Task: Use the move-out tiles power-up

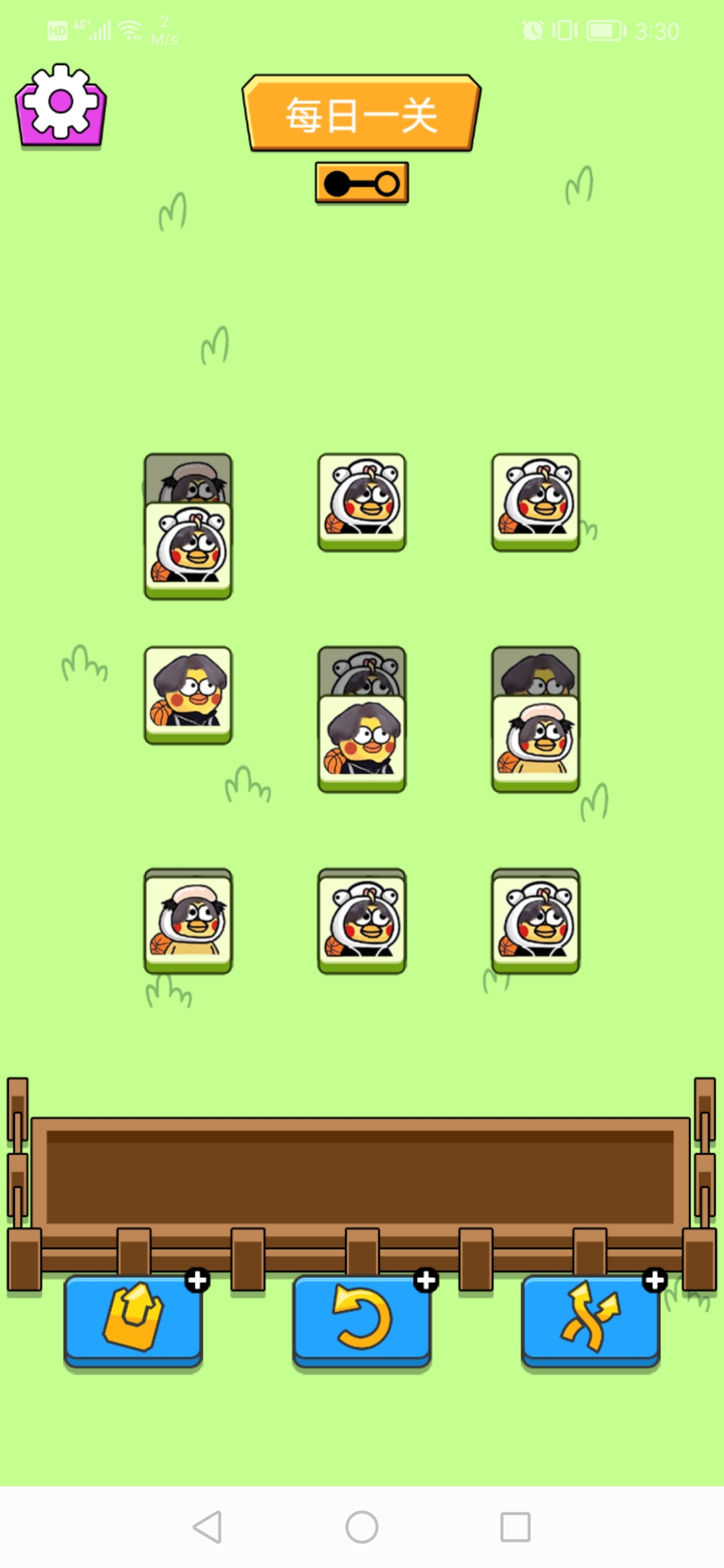Action: [133, 1319]
